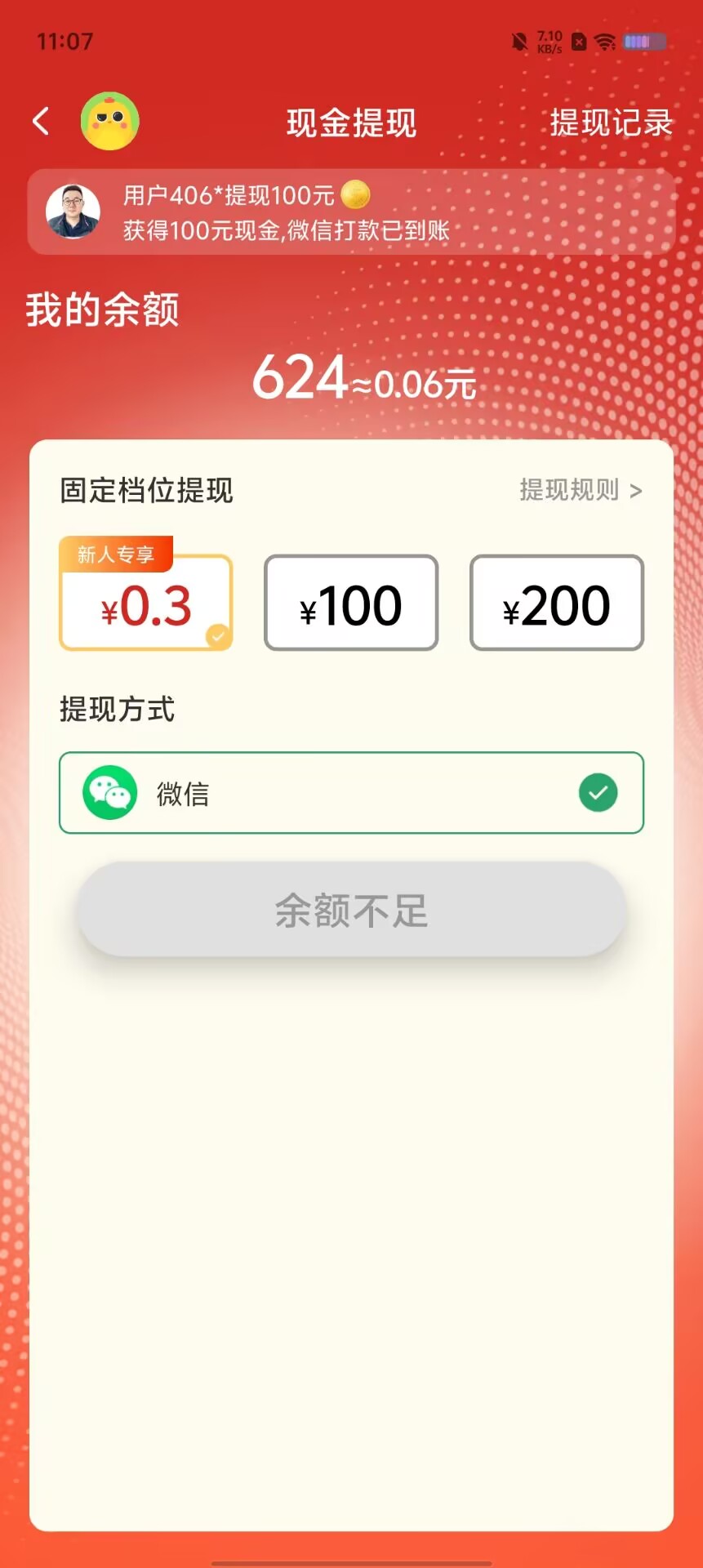Open 提现规则 withdrawal rules
This screenshot has height=1568, width=703.
click(581, 490)
